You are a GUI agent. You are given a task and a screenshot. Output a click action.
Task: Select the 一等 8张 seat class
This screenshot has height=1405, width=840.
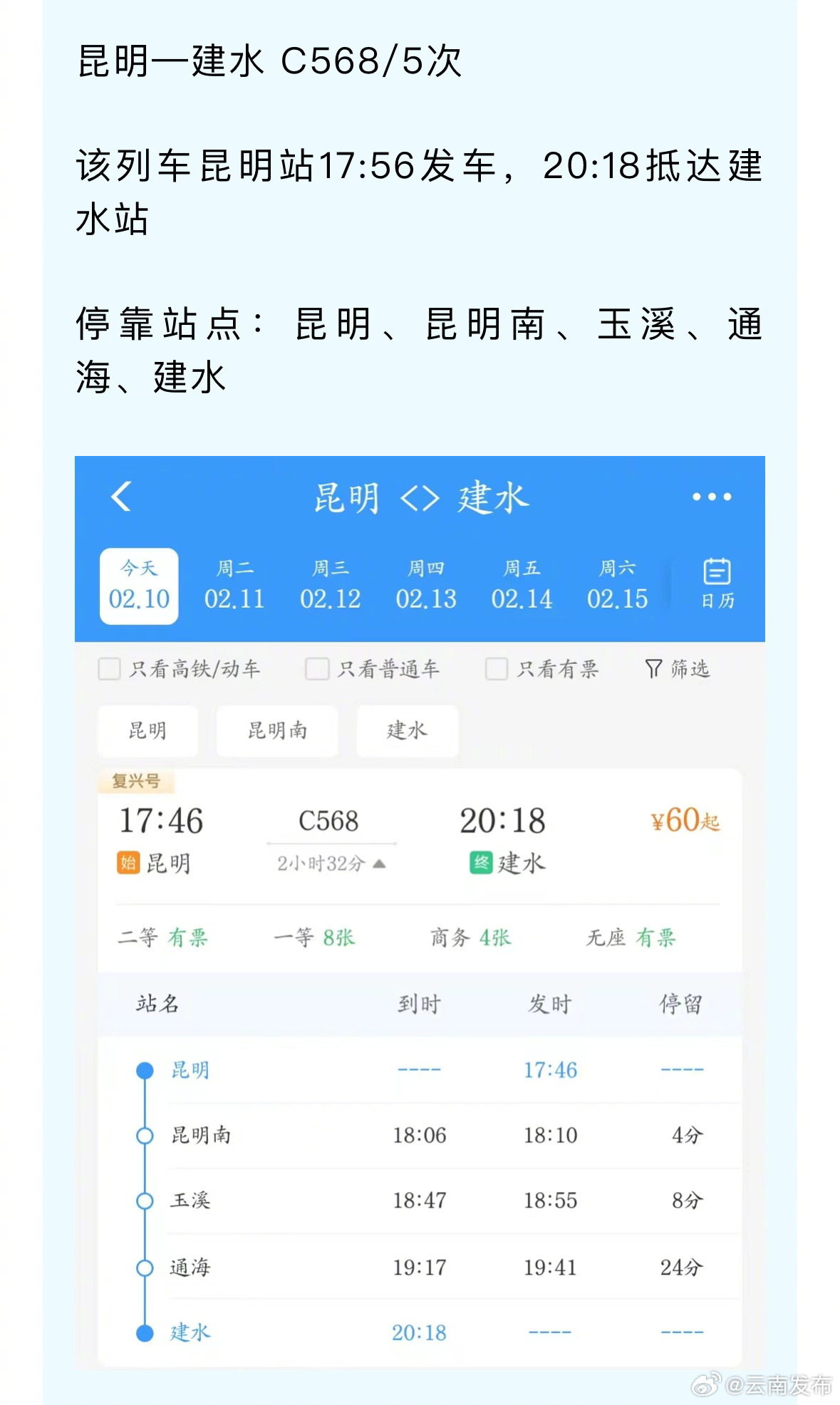(316, 938)
